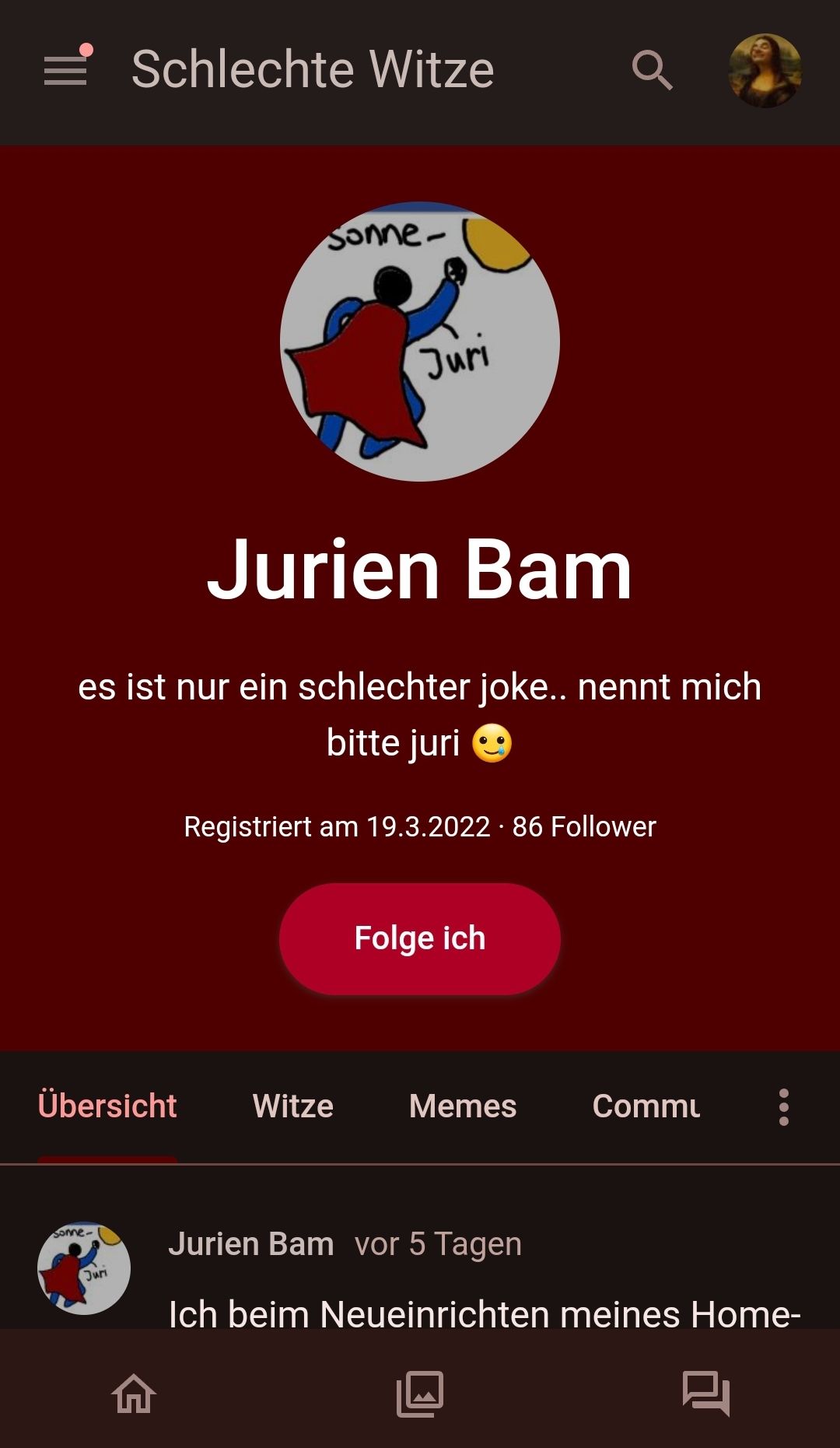This screenshot has height=1448, width=840.
Task: Enlarge Jurien Bam's large profile picture
Action: click(x=420, y=342)
